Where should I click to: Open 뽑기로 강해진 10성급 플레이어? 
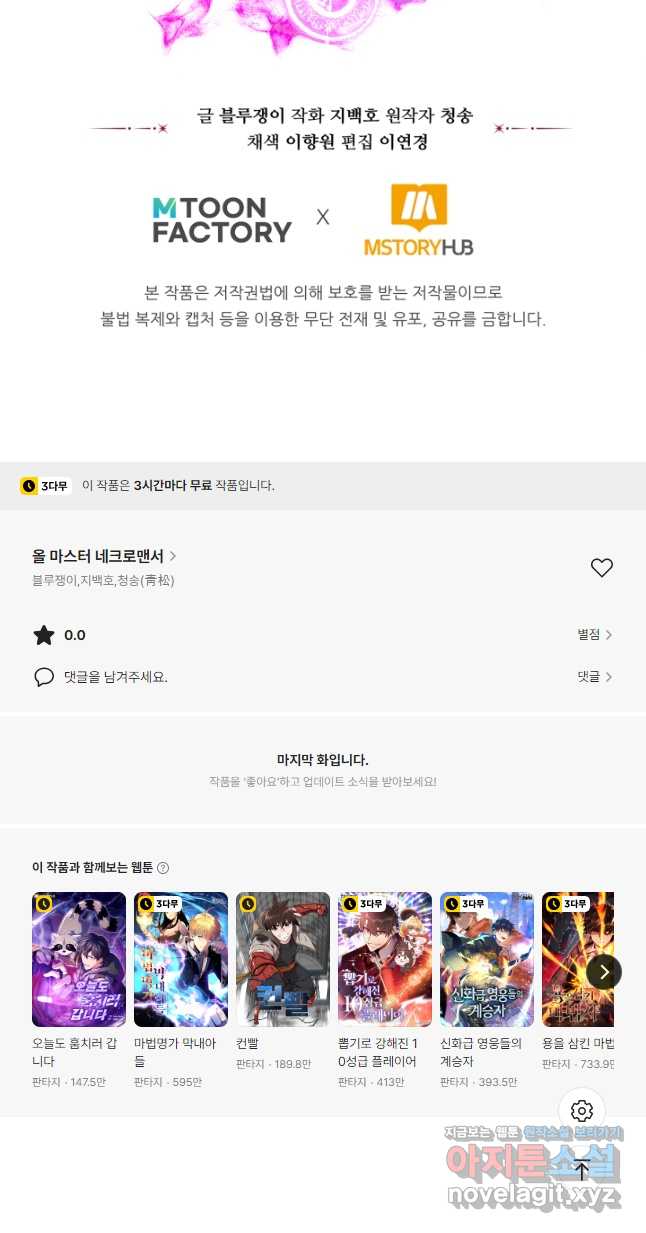point(385,959)
